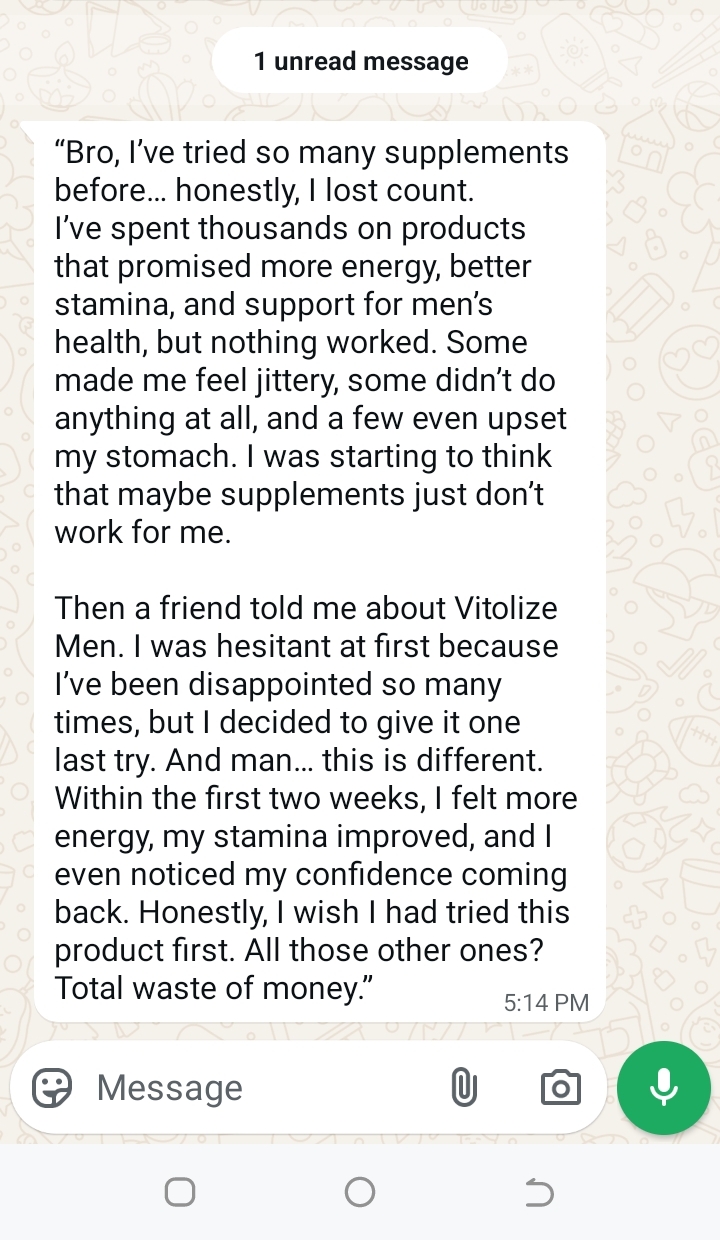Viewport: 720px width, 1240px height.
Task: Go back using the system back button
Action: 538,1192
